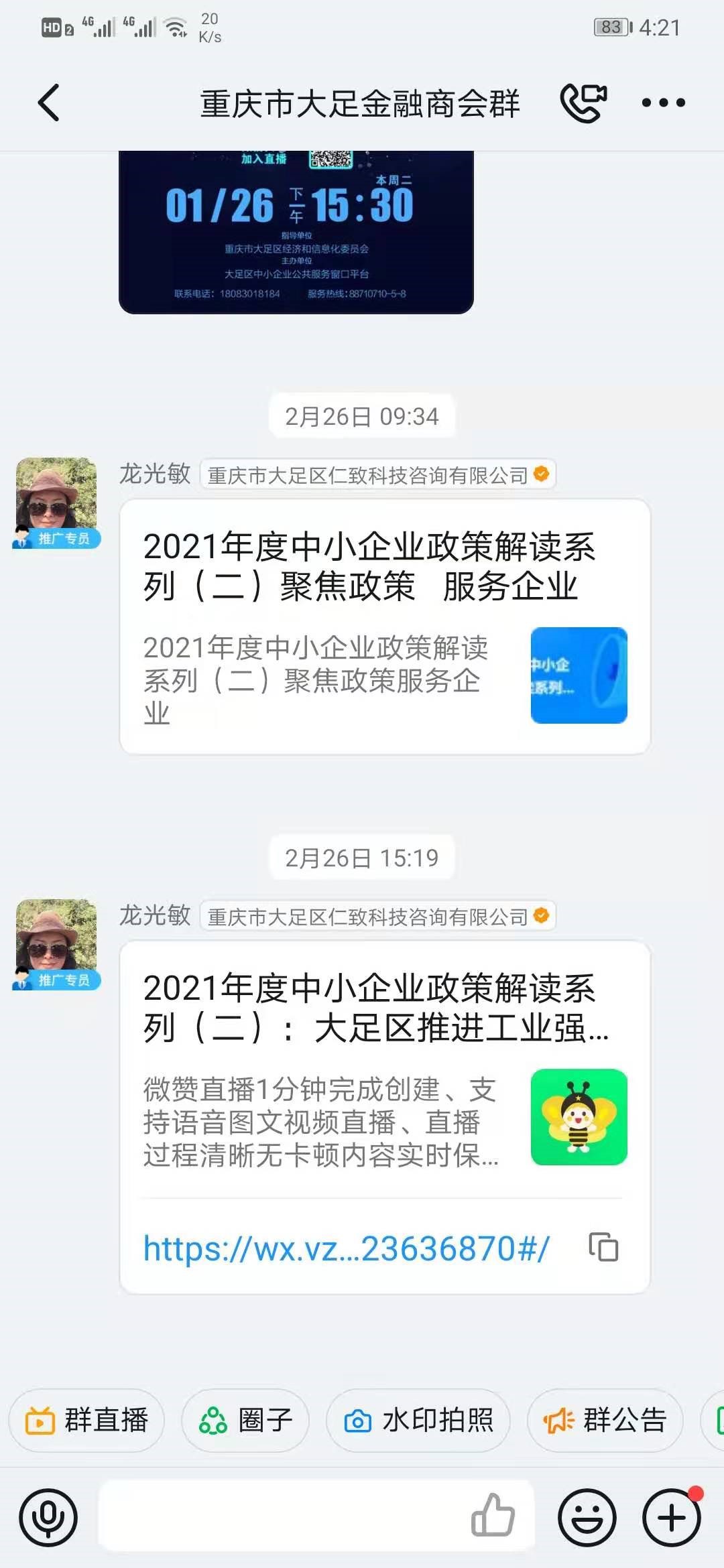Viewport: 724px width, 1568px height.
Task: Open the https://wx.vz link
Action: pyautogui.click(x=346, y=1248)
